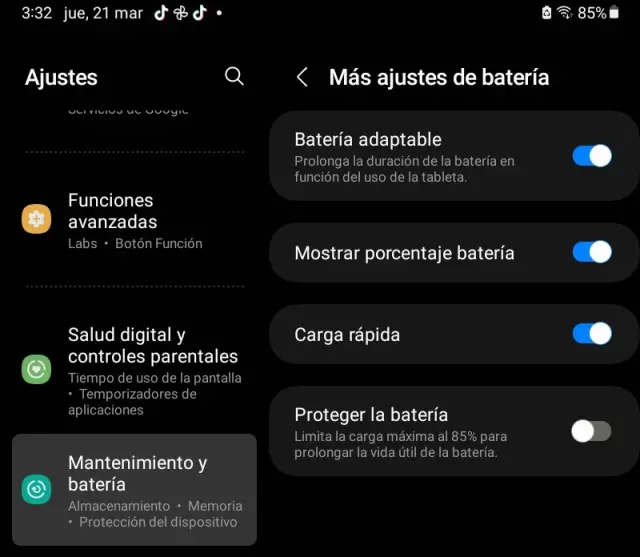Image resolution: width=640 pixels, height=557 pixels.
Task: Switch off Carga rápida
Action: click(591, 334)
